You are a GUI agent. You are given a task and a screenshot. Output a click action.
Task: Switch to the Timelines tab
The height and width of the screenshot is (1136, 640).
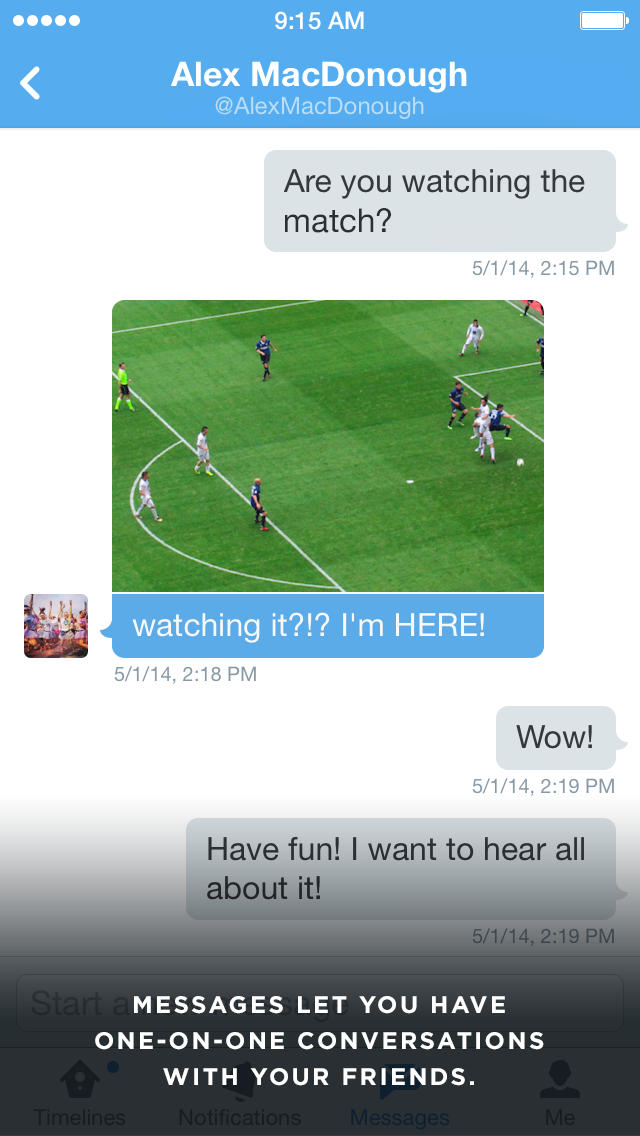tap(80, 1093)
